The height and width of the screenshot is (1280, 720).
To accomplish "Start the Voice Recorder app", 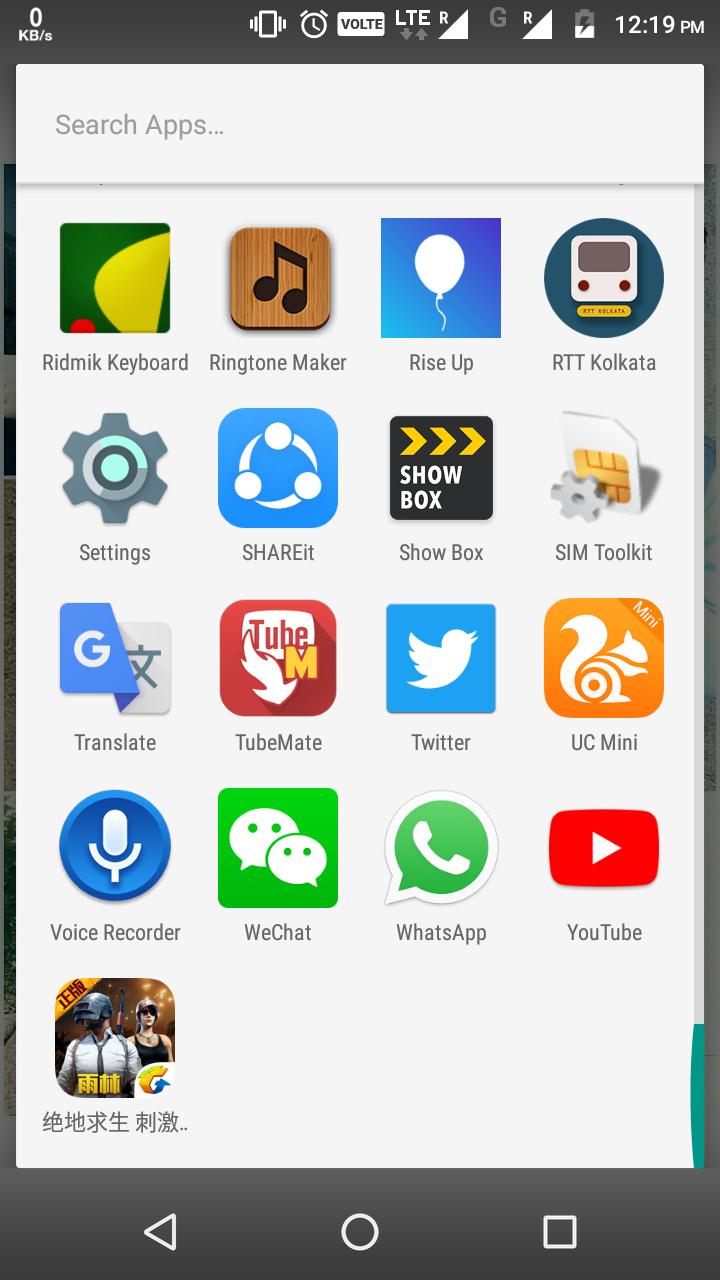I will pos(114,848).
